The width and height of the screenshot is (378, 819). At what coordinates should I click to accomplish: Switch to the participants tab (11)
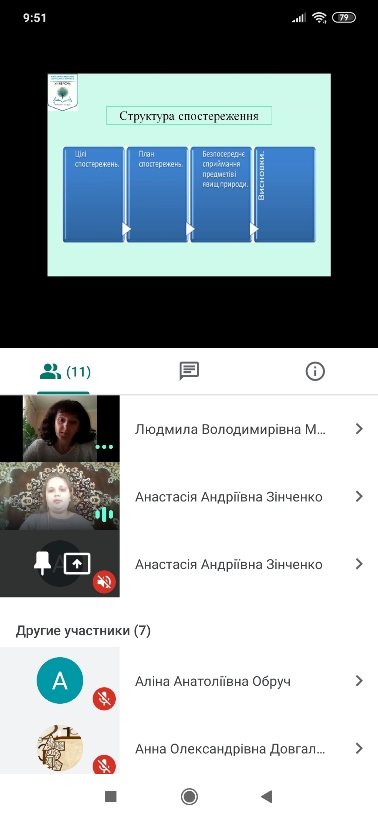tap(65, 372)
